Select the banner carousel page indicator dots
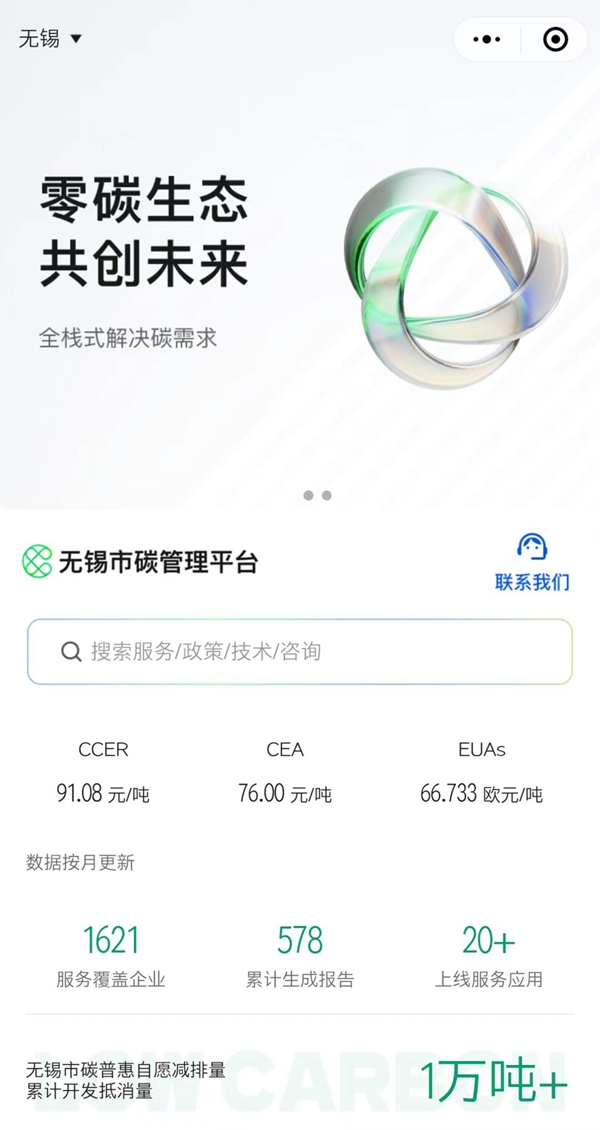Image resolution: width=600 pixels, height=1130 pixels. pyautogui.click(x=317, y=495)
